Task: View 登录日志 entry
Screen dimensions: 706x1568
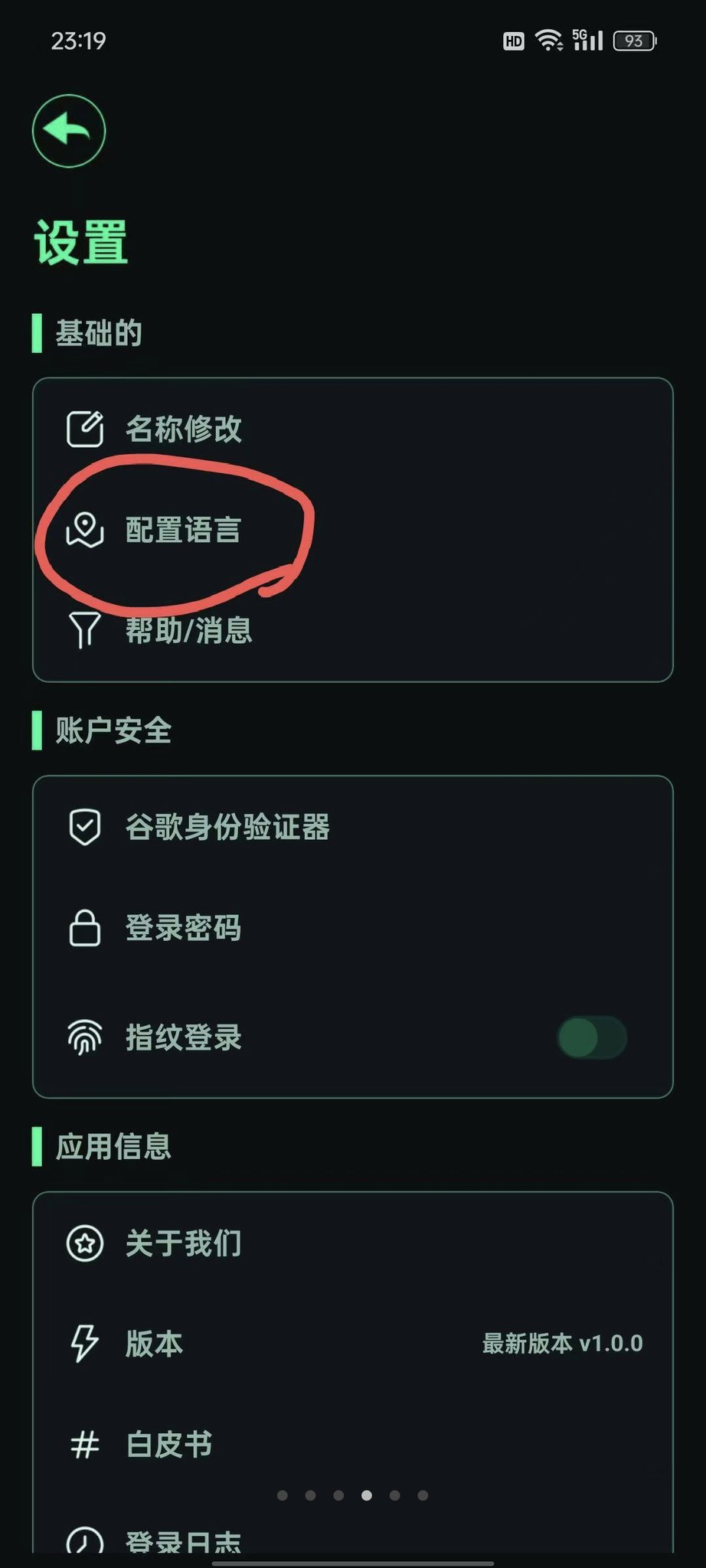Action: click(x=352, y=1540)
